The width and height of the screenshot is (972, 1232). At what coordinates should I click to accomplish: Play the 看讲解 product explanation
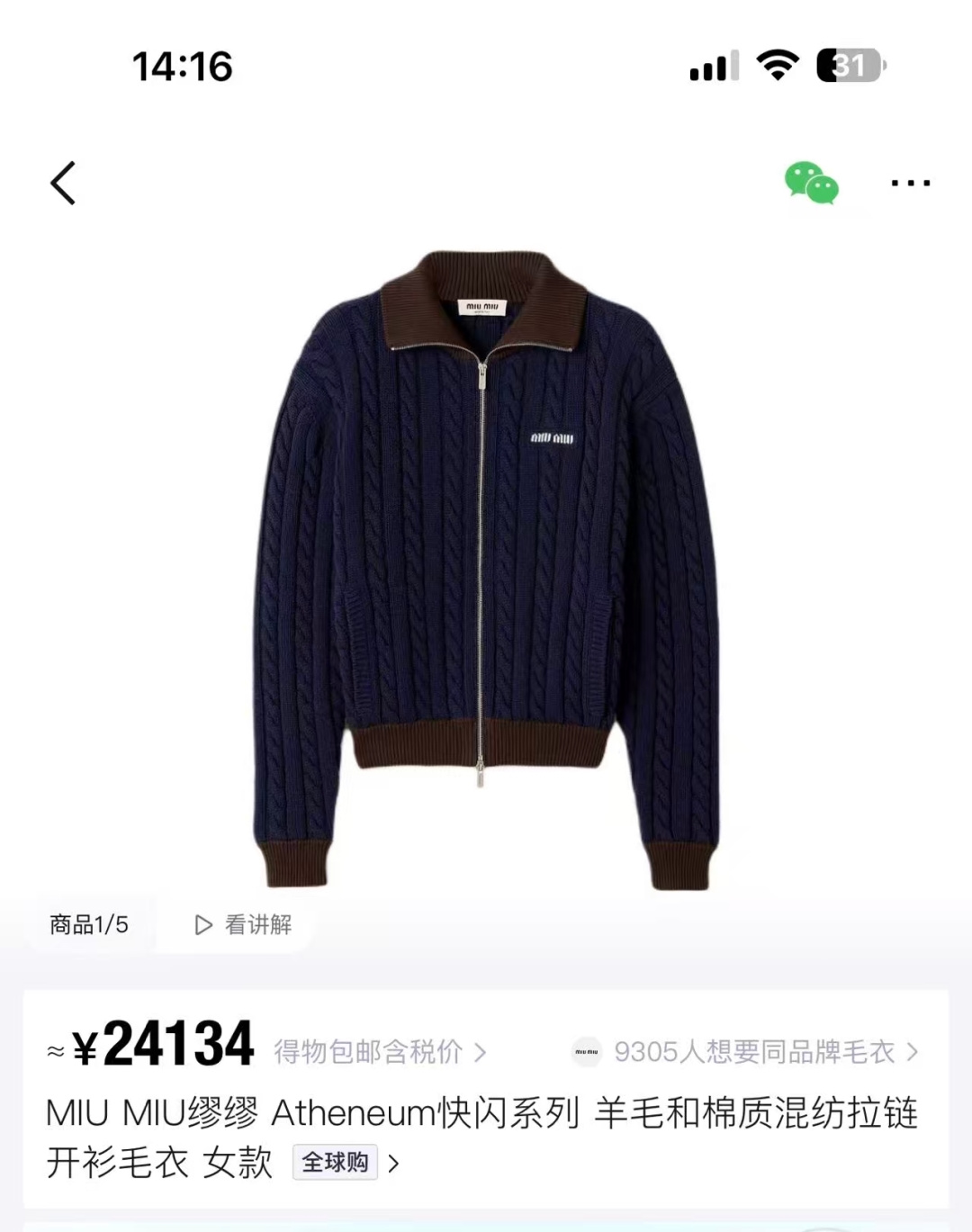[x=243, y=924]
